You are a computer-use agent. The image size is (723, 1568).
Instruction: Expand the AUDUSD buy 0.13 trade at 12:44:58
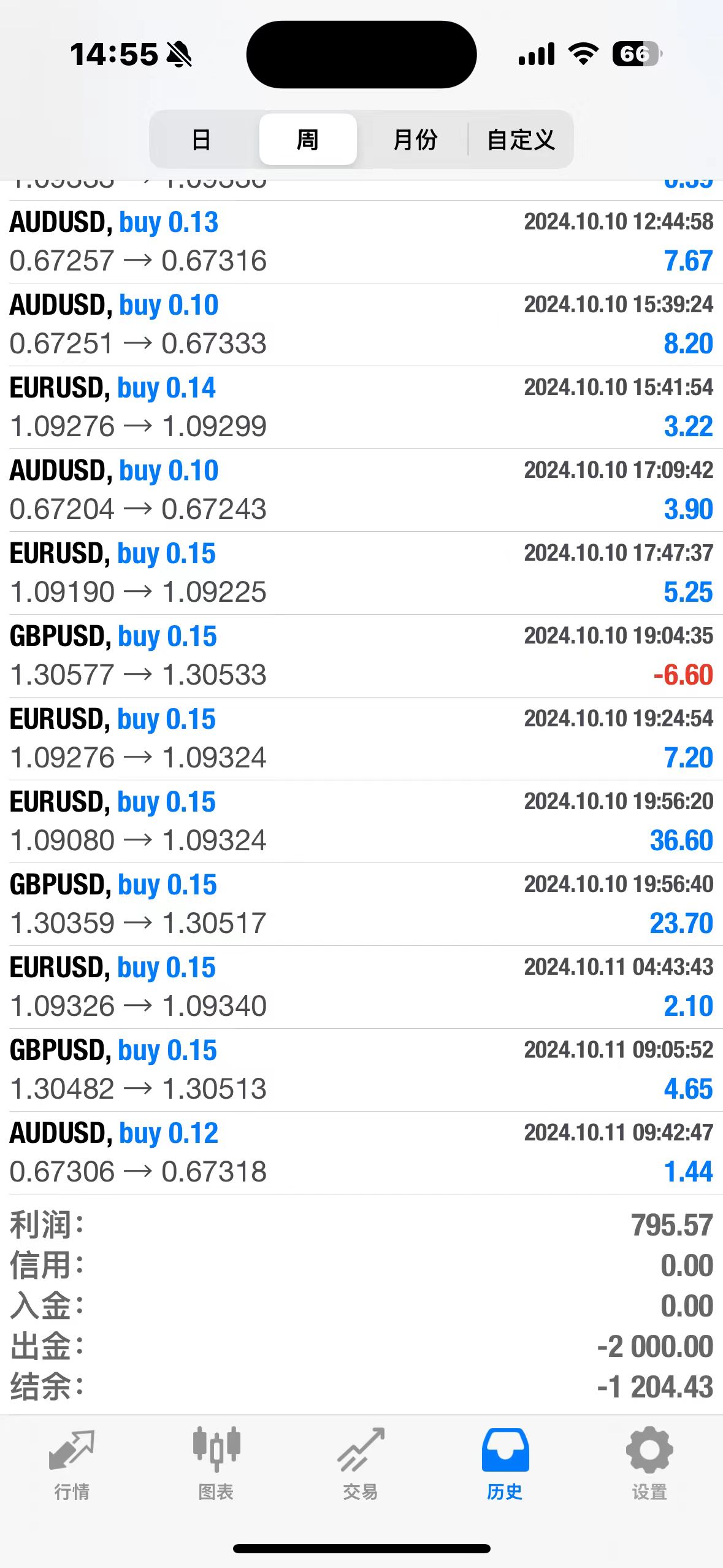coord(361,242)
